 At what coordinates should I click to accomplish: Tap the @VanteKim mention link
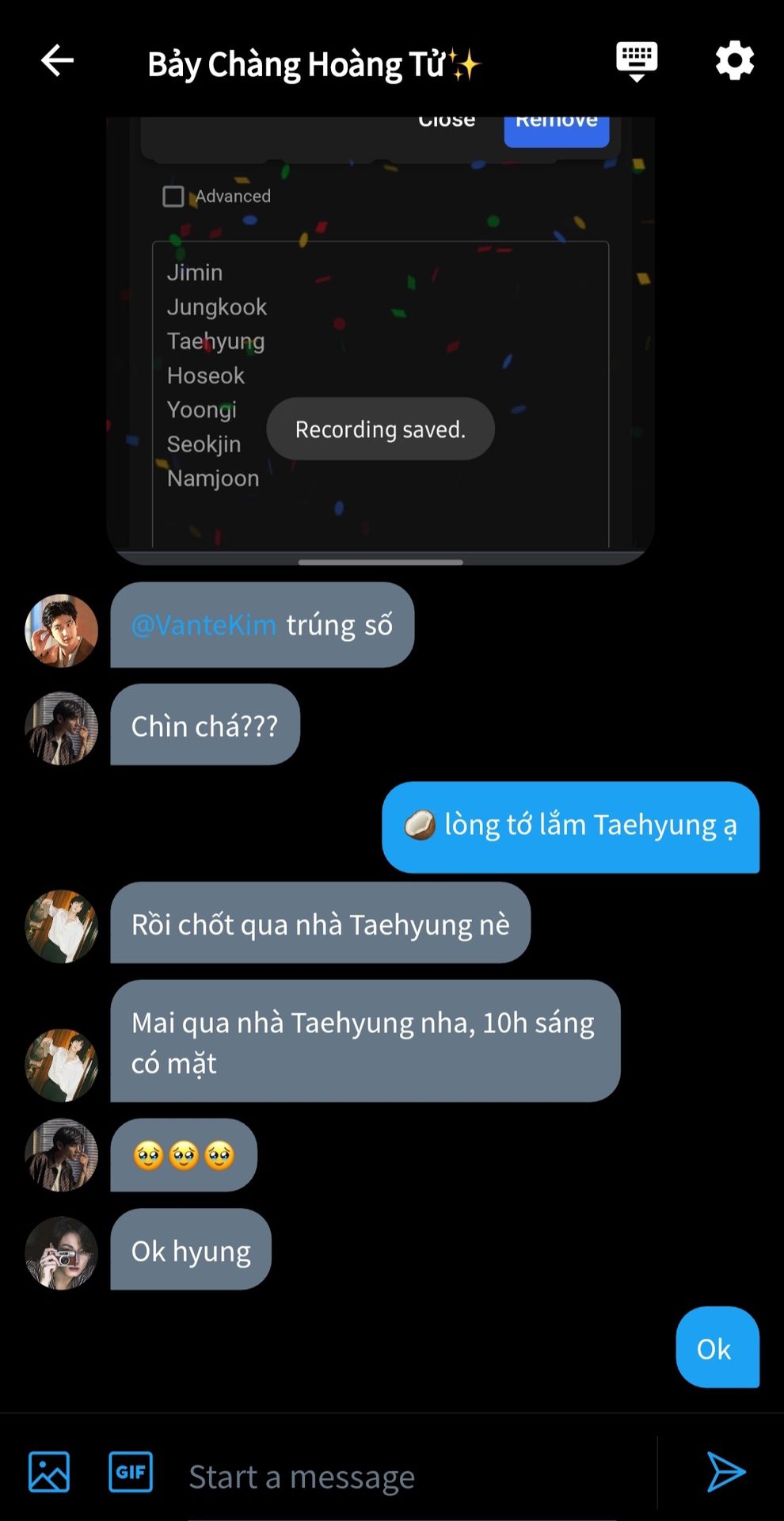(x=204, y=625)
